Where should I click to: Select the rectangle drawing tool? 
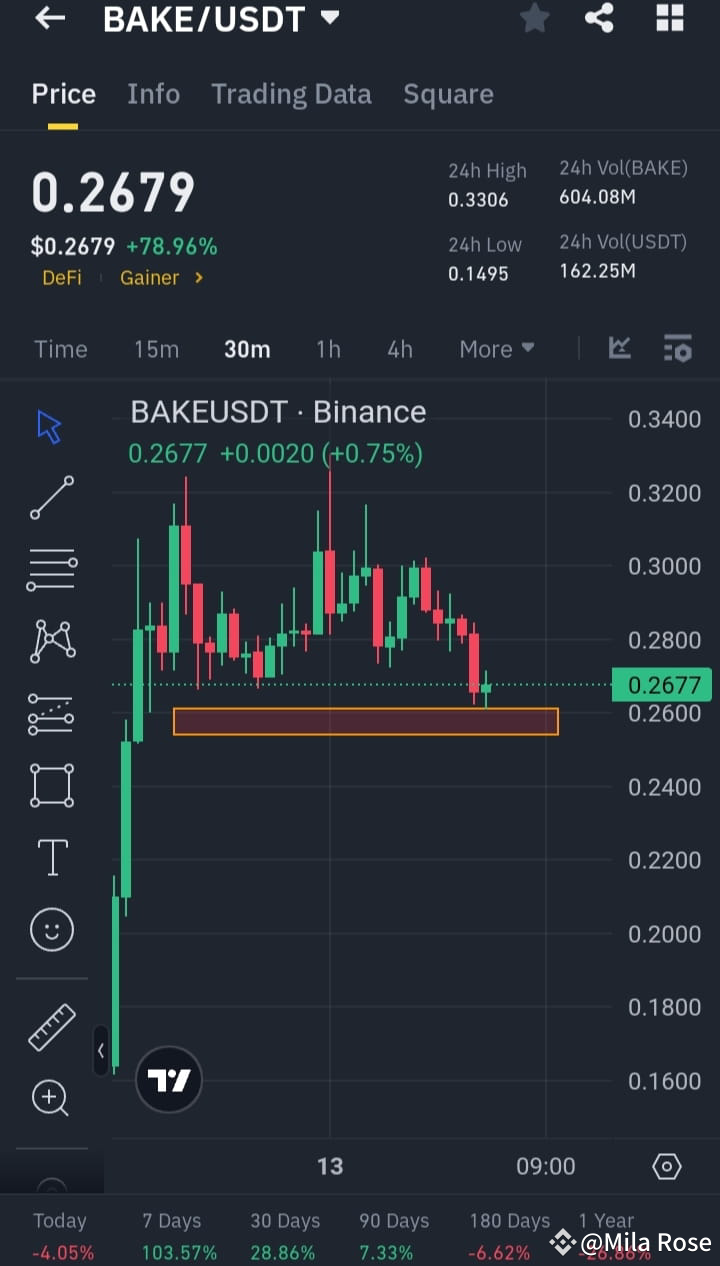tap(51, 785)
